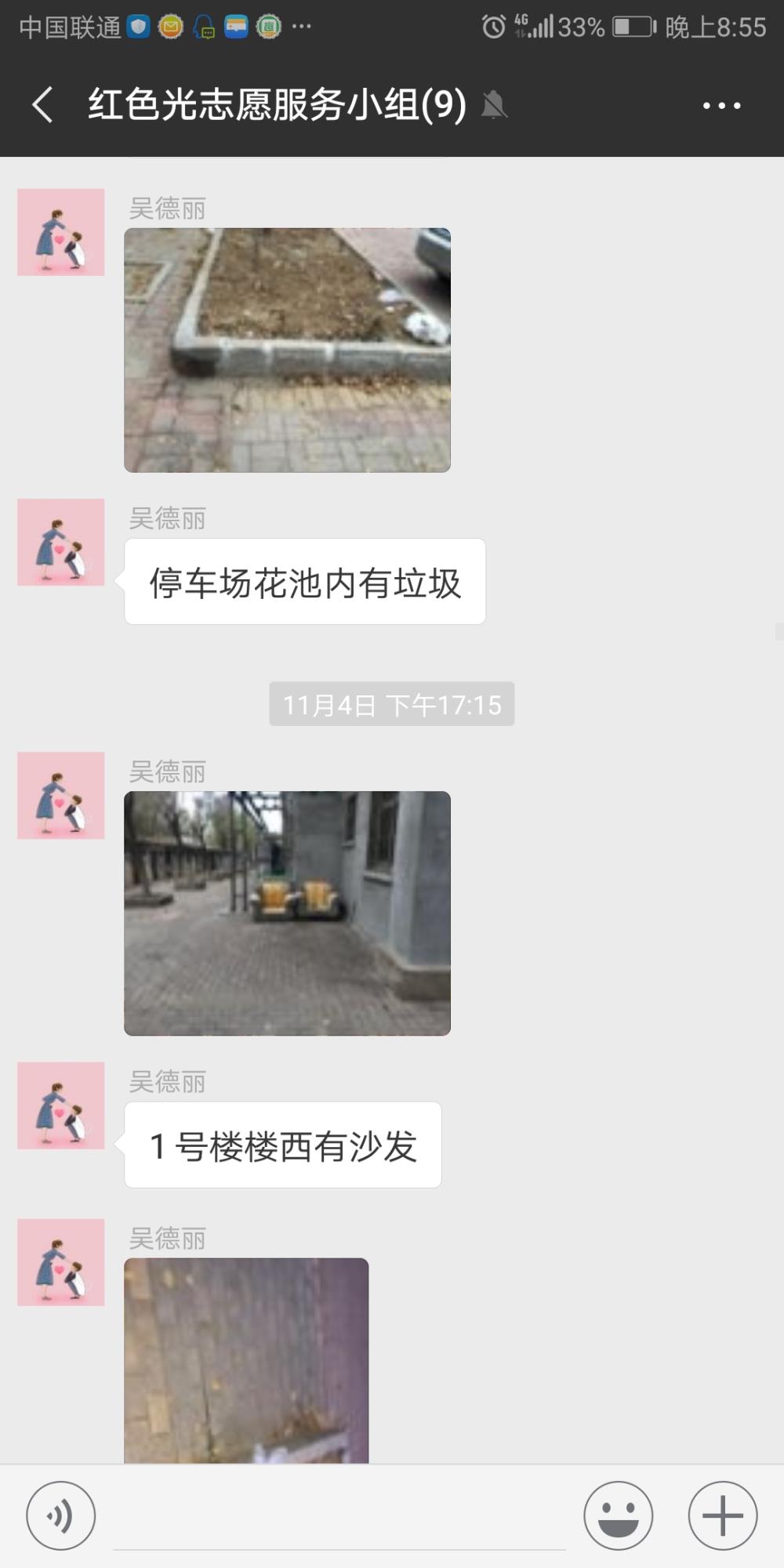Viewport: 784px width, 1568px height.
Task: Tap 吴德丽's avatar beside 1号楼楼西有沙发
Action: coord(61,1105)
